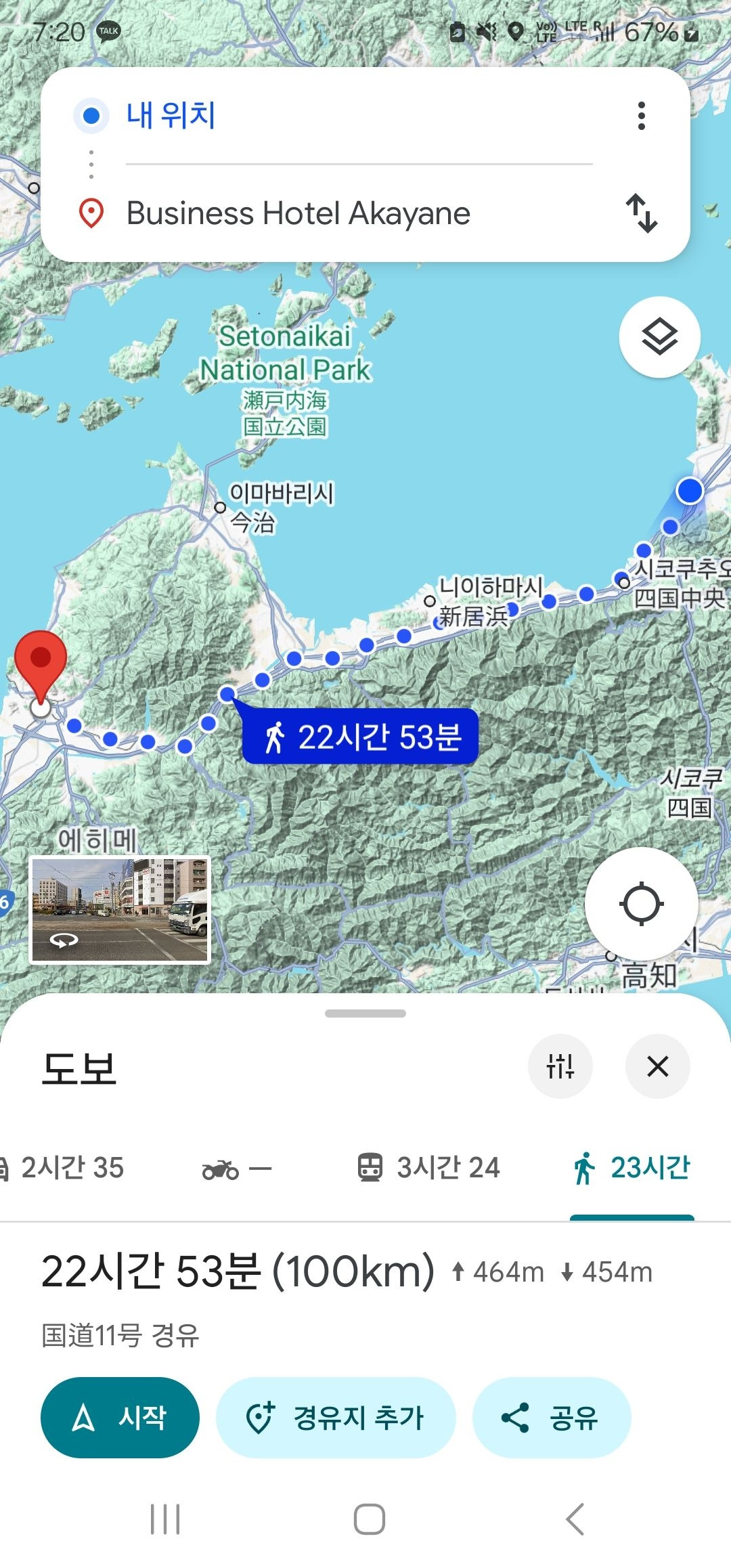Open the three-dot overflow menu
731x1568 pixels.
pos(641,116)
